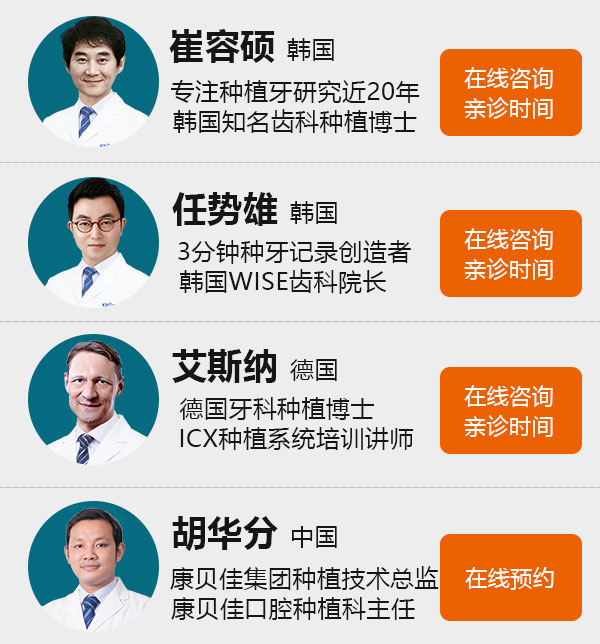Book 胡华分 with 在线预约 button
The width and height of the screenshot is (600, 644).
[x=510, y=578]
